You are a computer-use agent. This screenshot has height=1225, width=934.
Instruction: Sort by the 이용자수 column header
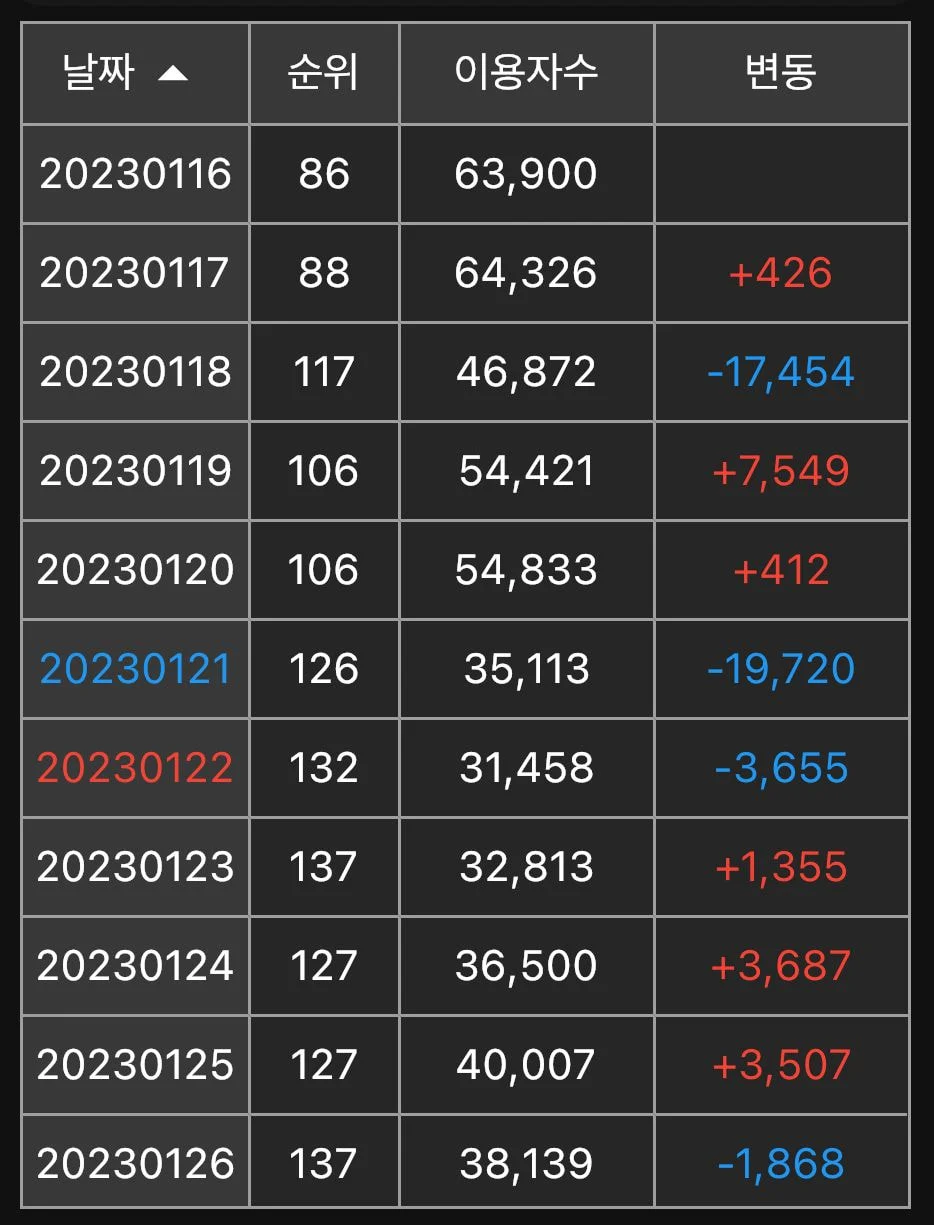(x=526, y=74)
